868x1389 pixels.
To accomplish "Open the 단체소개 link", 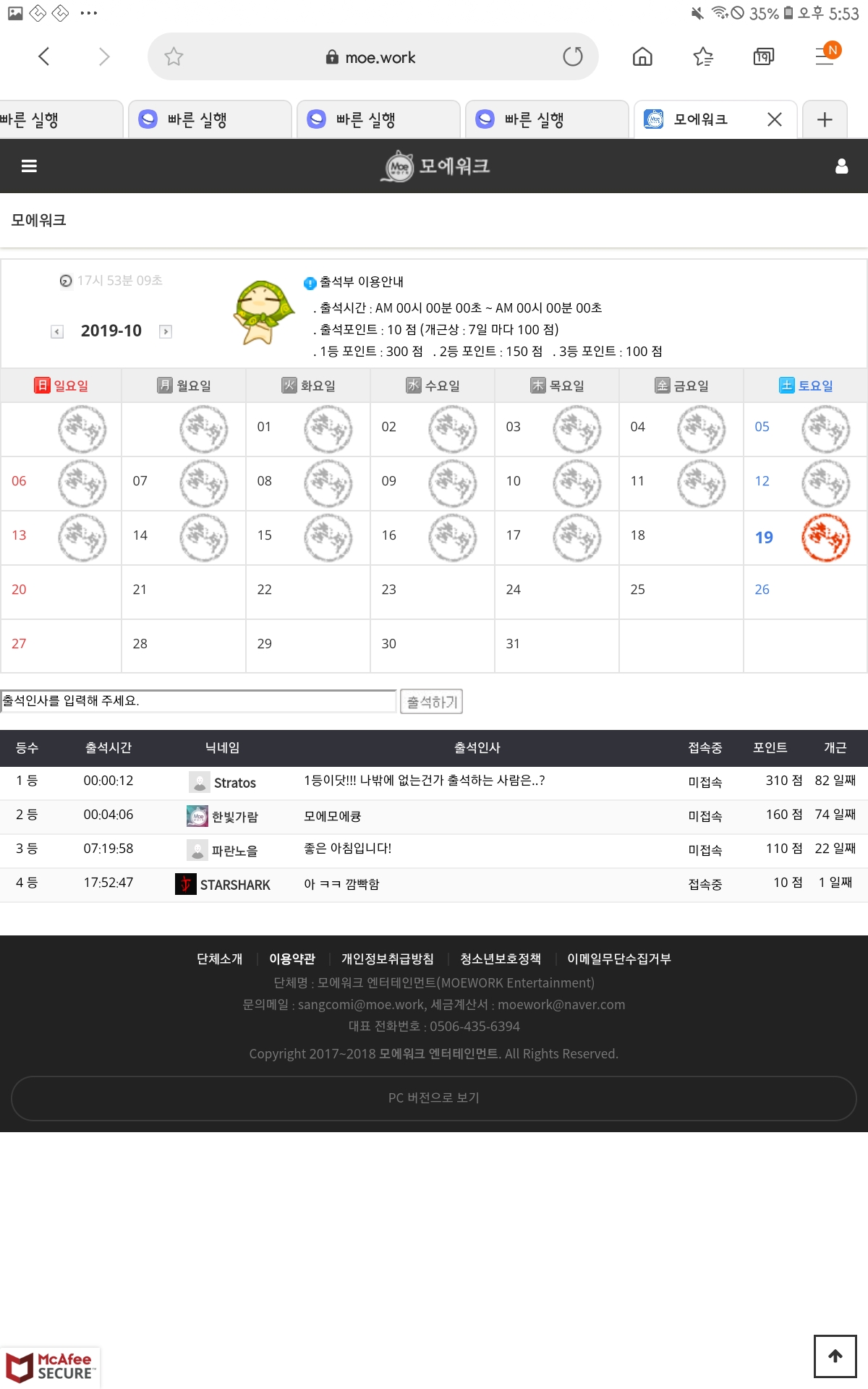I will 220,959.
